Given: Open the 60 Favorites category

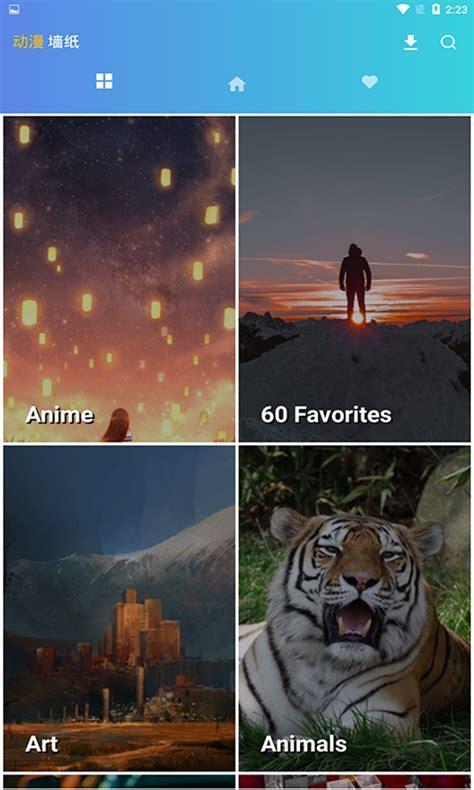Looking at the screenshot, I should tap(355, 279).
